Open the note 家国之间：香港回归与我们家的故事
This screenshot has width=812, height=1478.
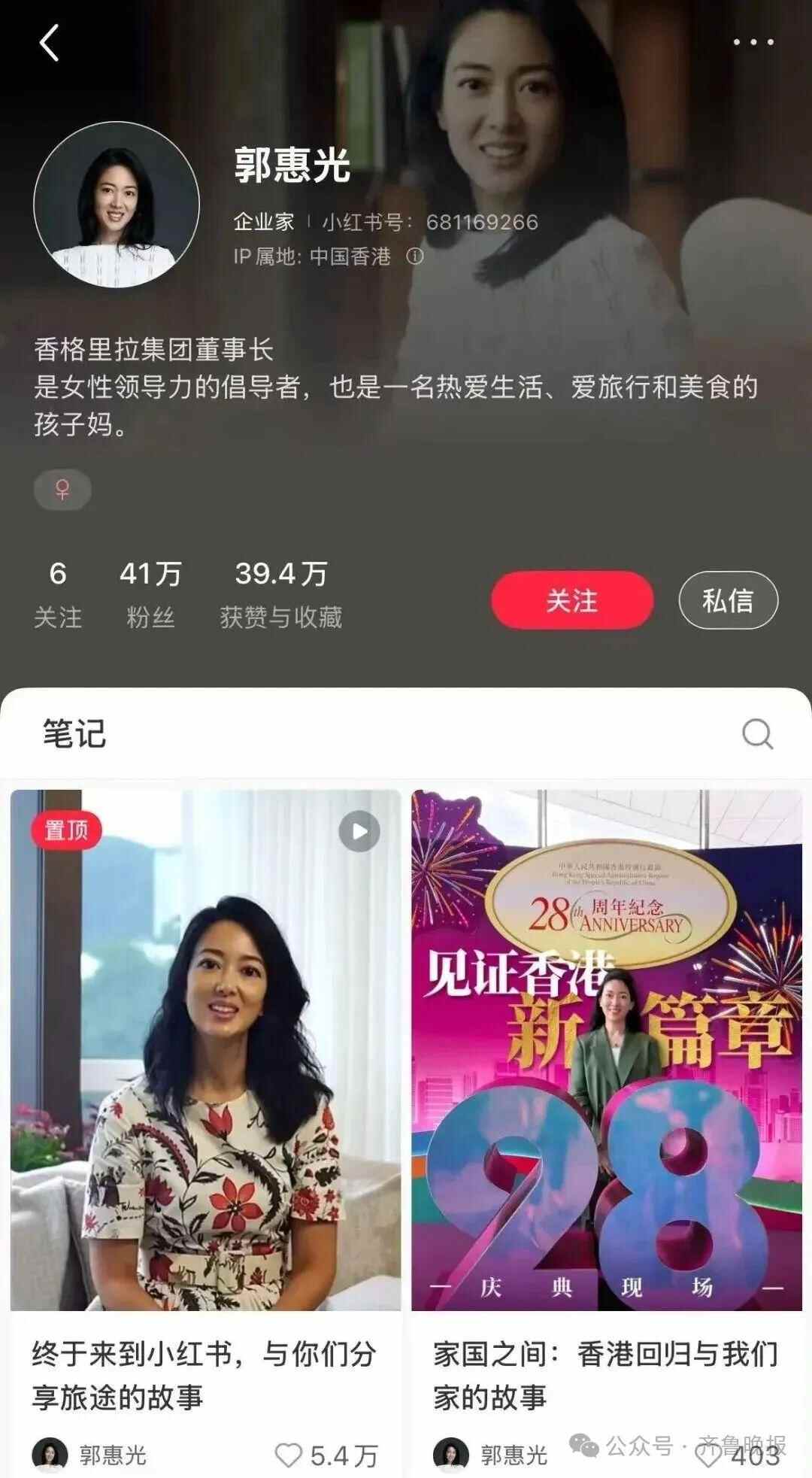pos(606,1053)
